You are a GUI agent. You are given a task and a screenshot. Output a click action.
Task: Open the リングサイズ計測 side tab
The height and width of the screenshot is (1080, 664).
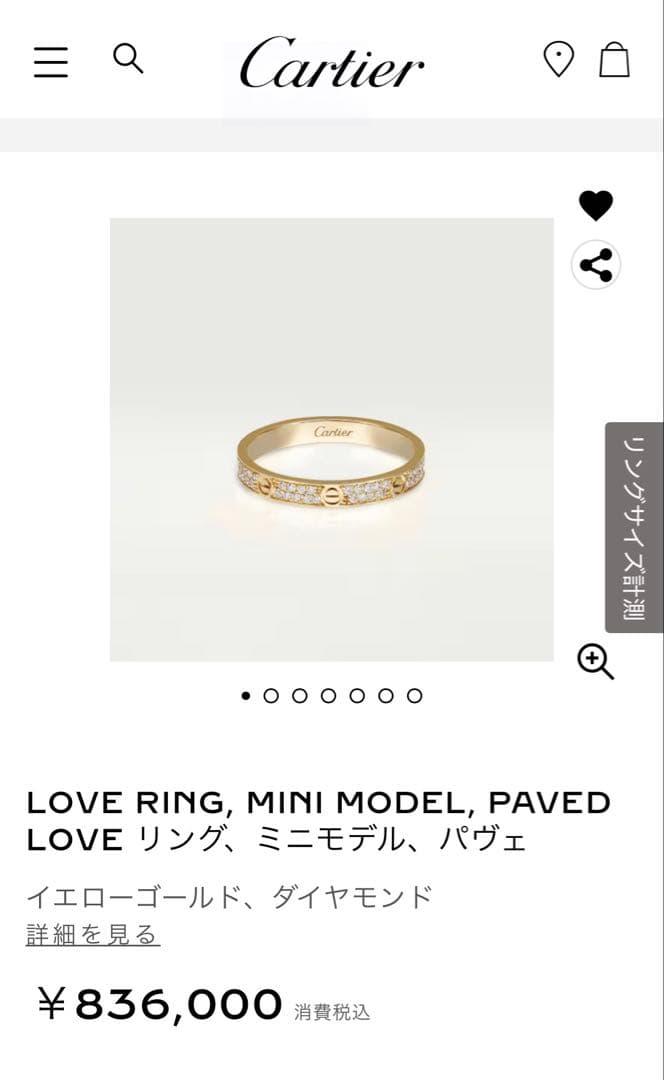pos(634,527)
